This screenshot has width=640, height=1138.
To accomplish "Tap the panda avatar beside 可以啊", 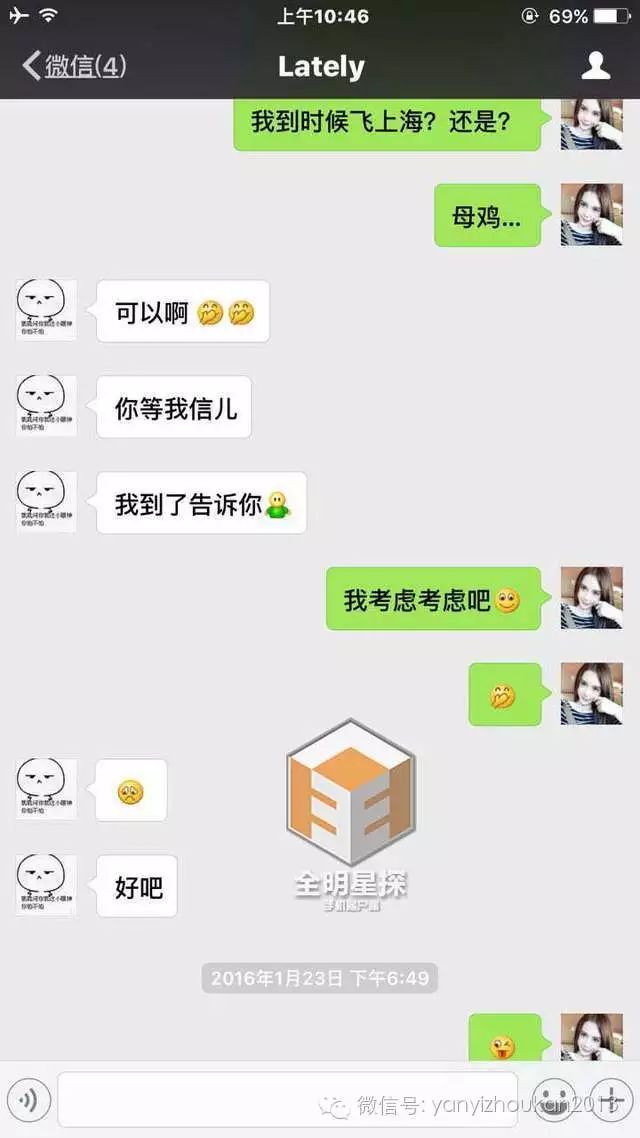I will tap(46, 311).
